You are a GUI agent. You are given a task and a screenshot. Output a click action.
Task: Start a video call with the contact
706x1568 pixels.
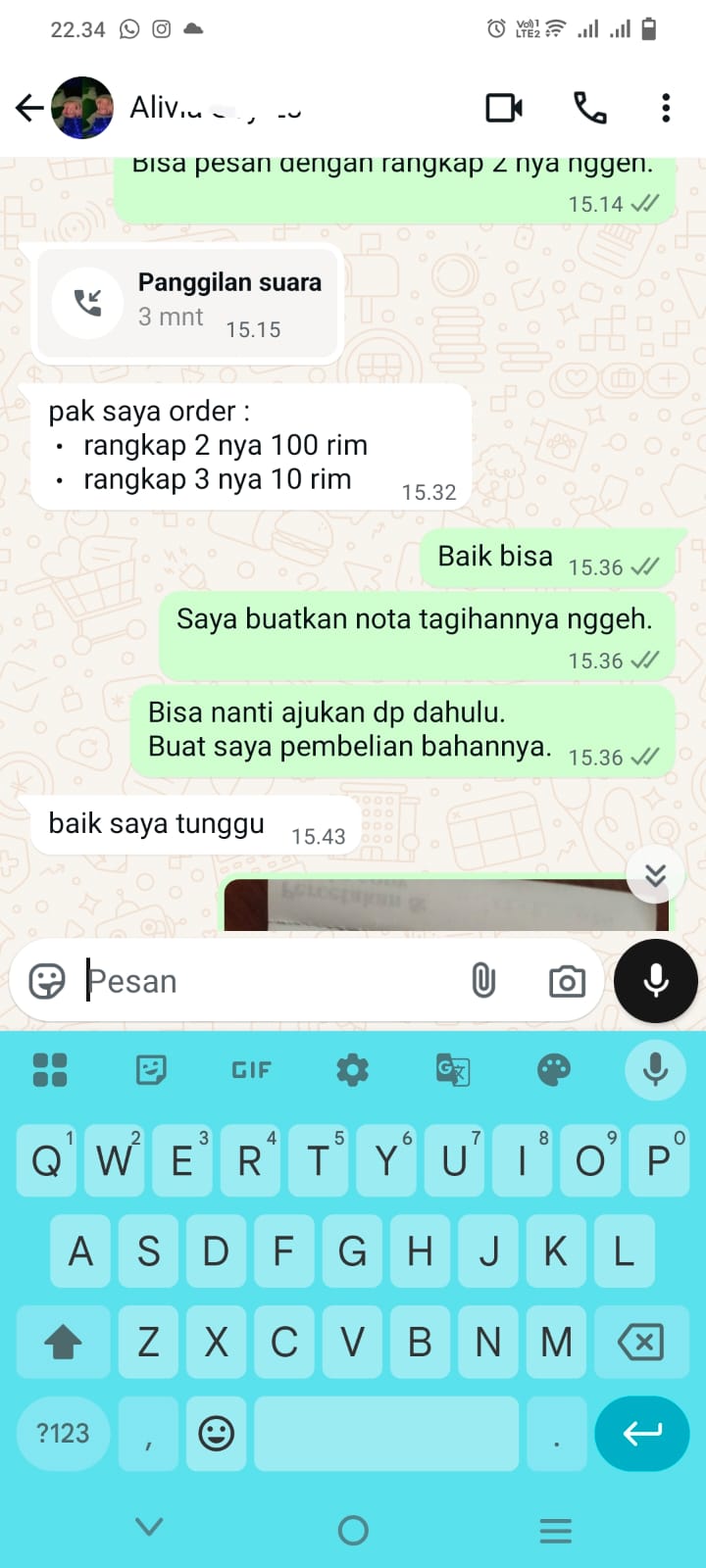[x=504, y=108]
